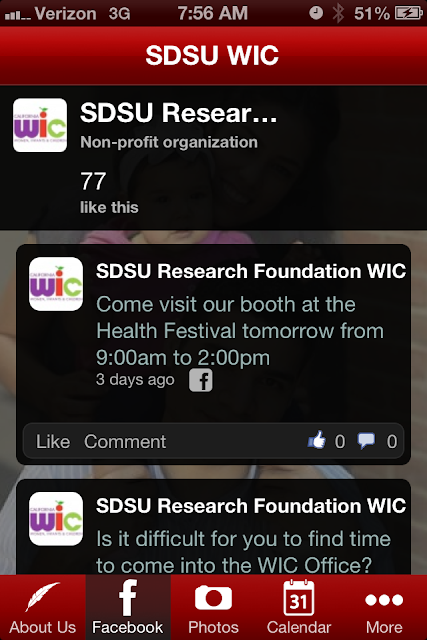Select the Facebook tab
The width and height of the screenshot is (427, 640).
click(128, 607)
